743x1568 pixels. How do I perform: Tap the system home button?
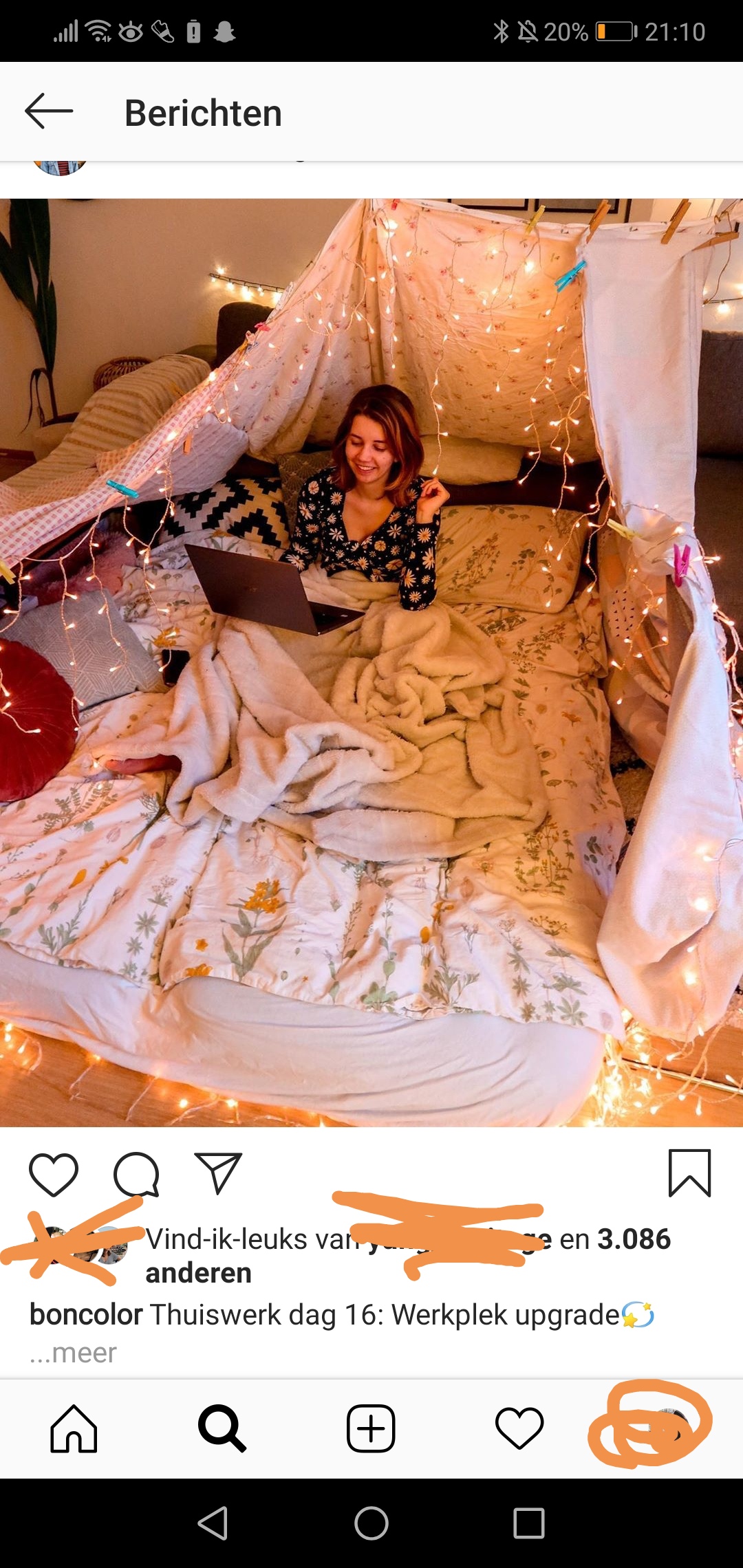(x=371, y=1523)
